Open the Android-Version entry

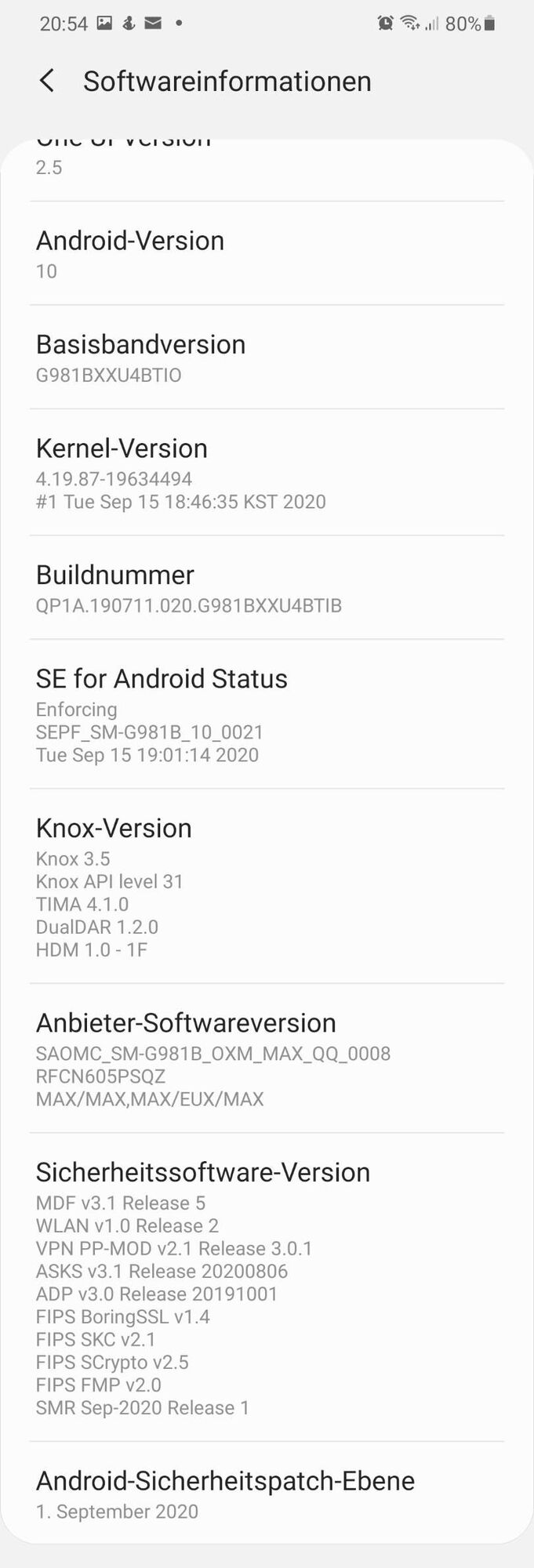[267, 254]
